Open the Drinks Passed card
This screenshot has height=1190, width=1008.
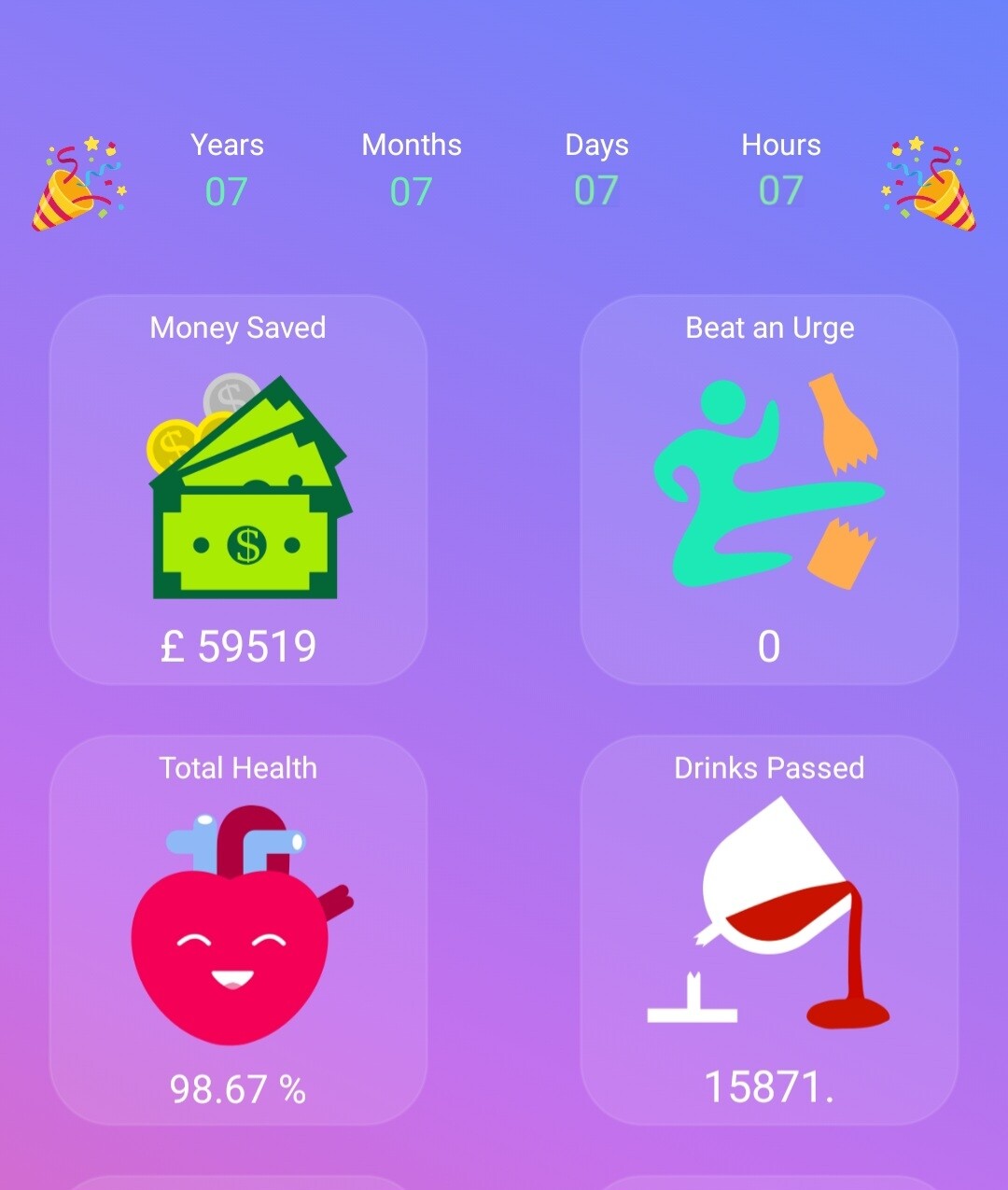769,929
